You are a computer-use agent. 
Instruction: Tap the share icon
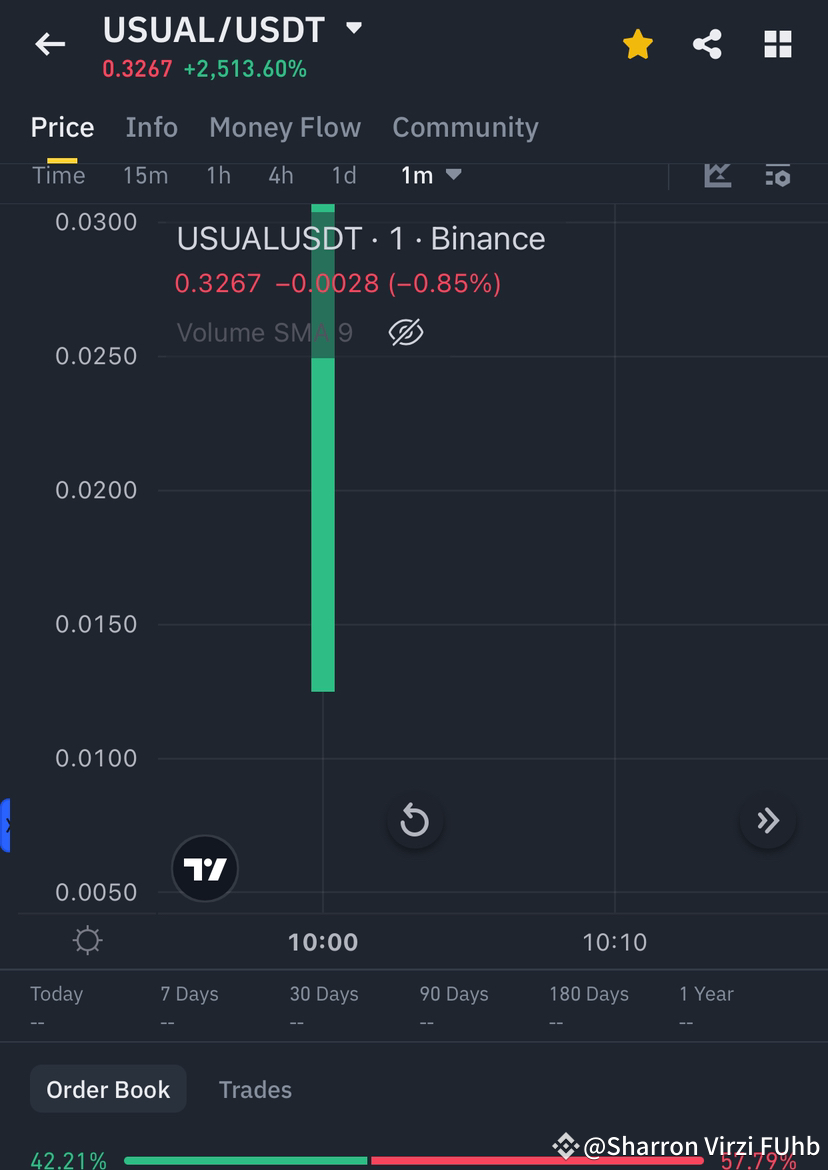pos(707,44)
